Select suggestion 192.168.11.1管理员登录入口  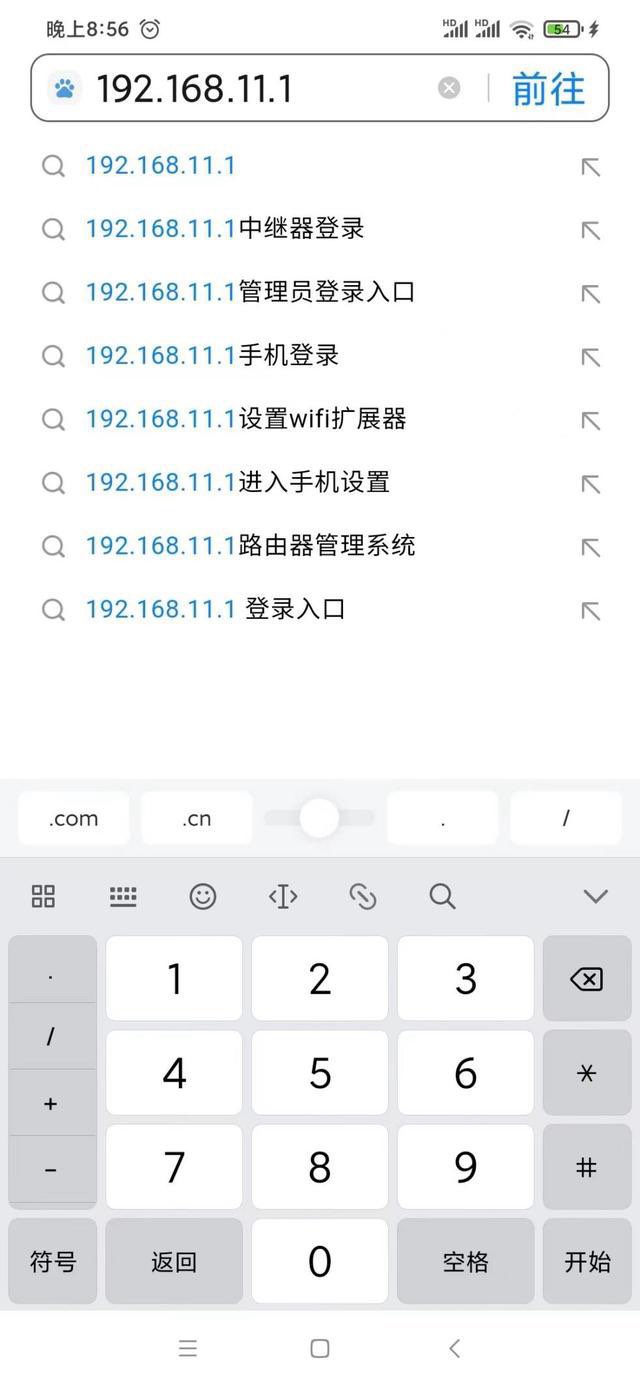[250, 292]
